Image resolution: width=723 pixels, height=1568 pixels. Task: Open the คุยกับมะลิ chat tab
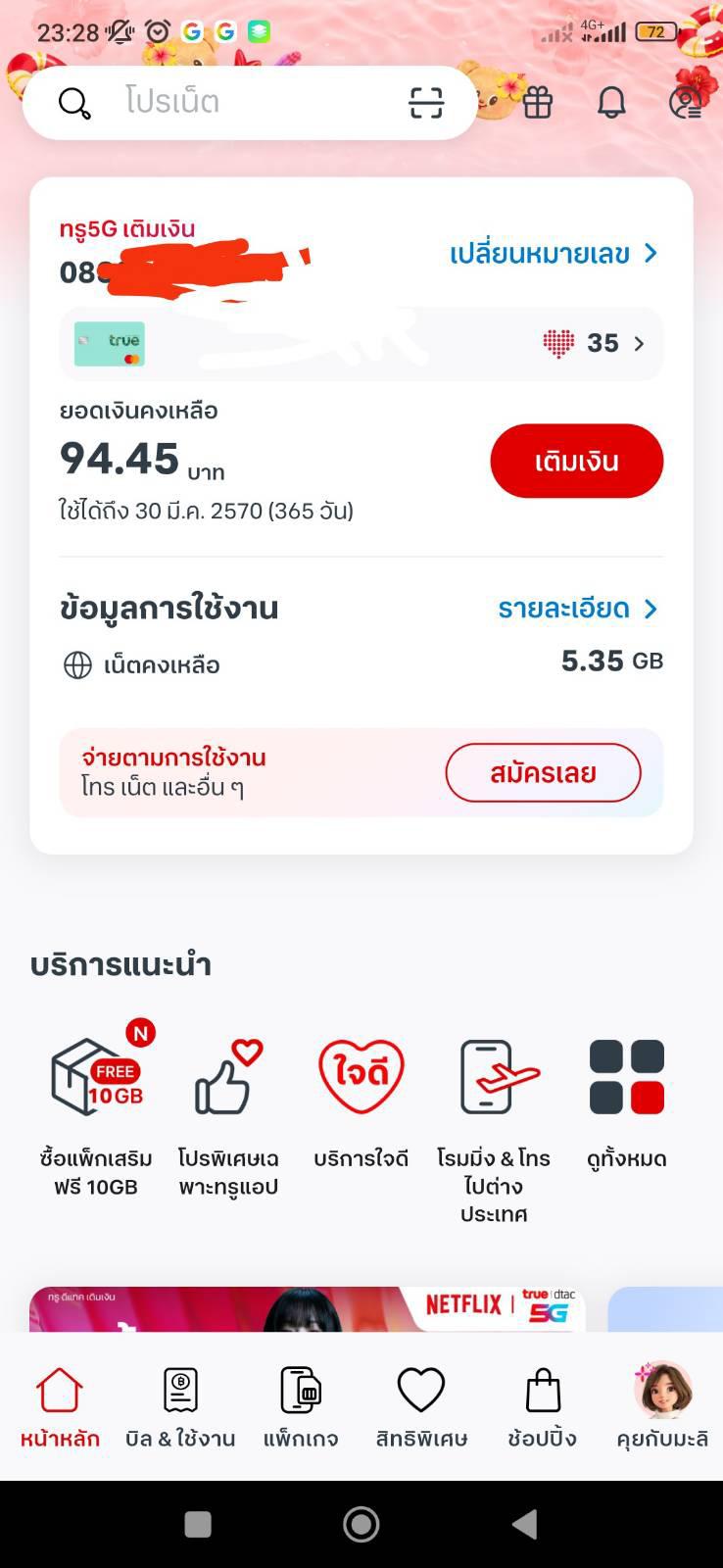662,1406
